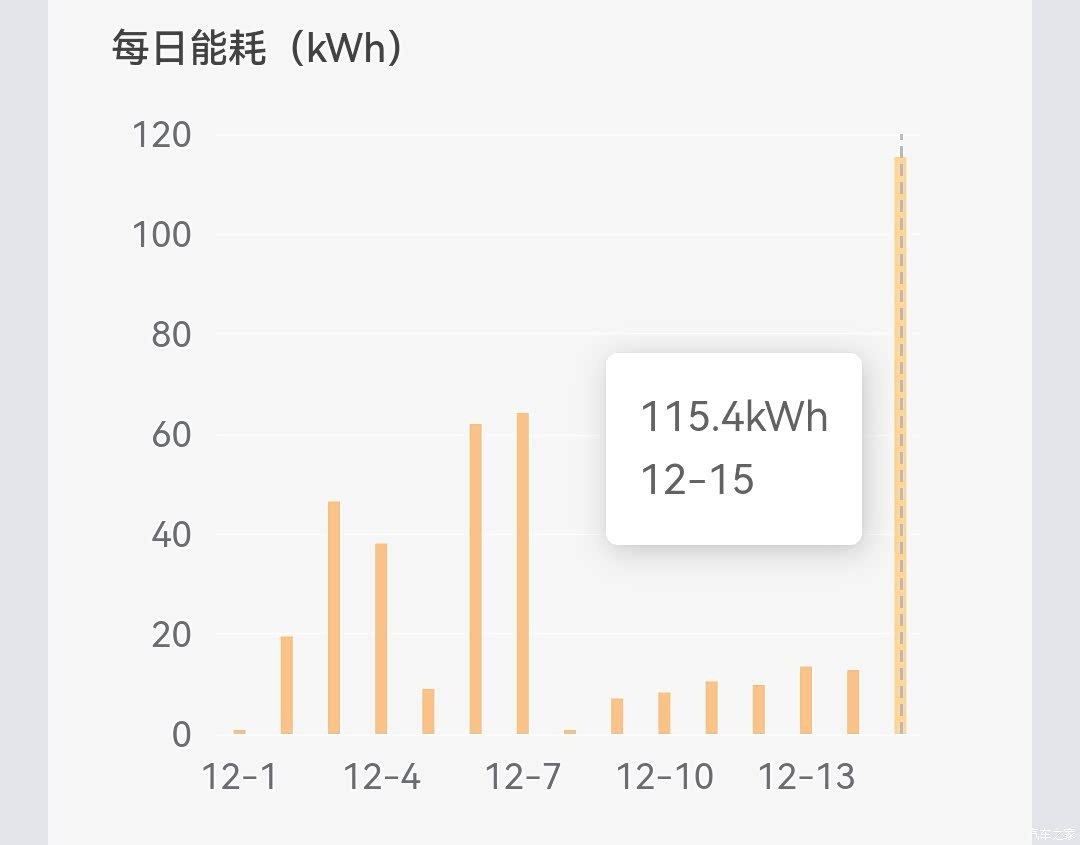Select the 12-13 bar in the chart
Image resolution: width=1080 pixels, height=845 pixels.
806,700
